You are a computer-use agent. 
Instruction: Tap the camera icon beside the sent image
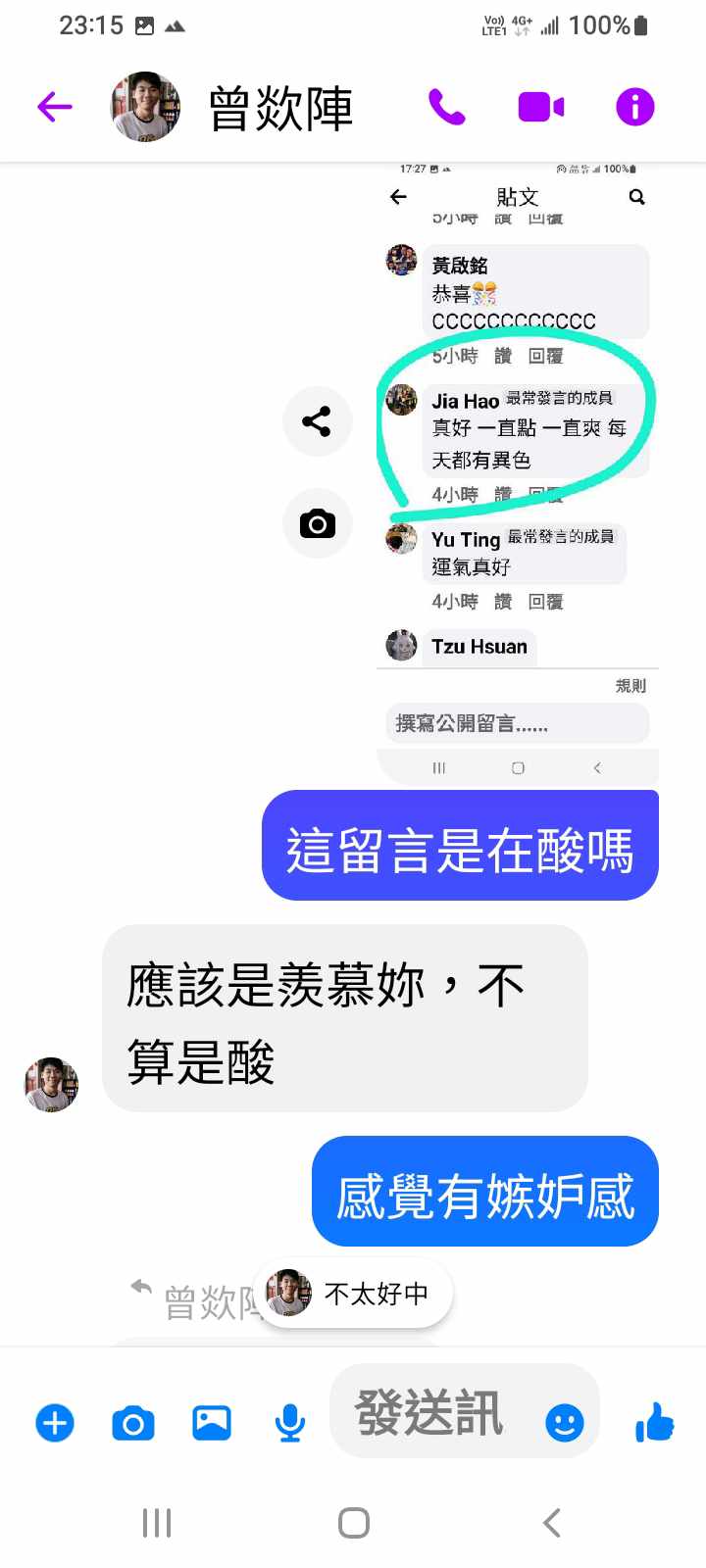pos(317,524)
